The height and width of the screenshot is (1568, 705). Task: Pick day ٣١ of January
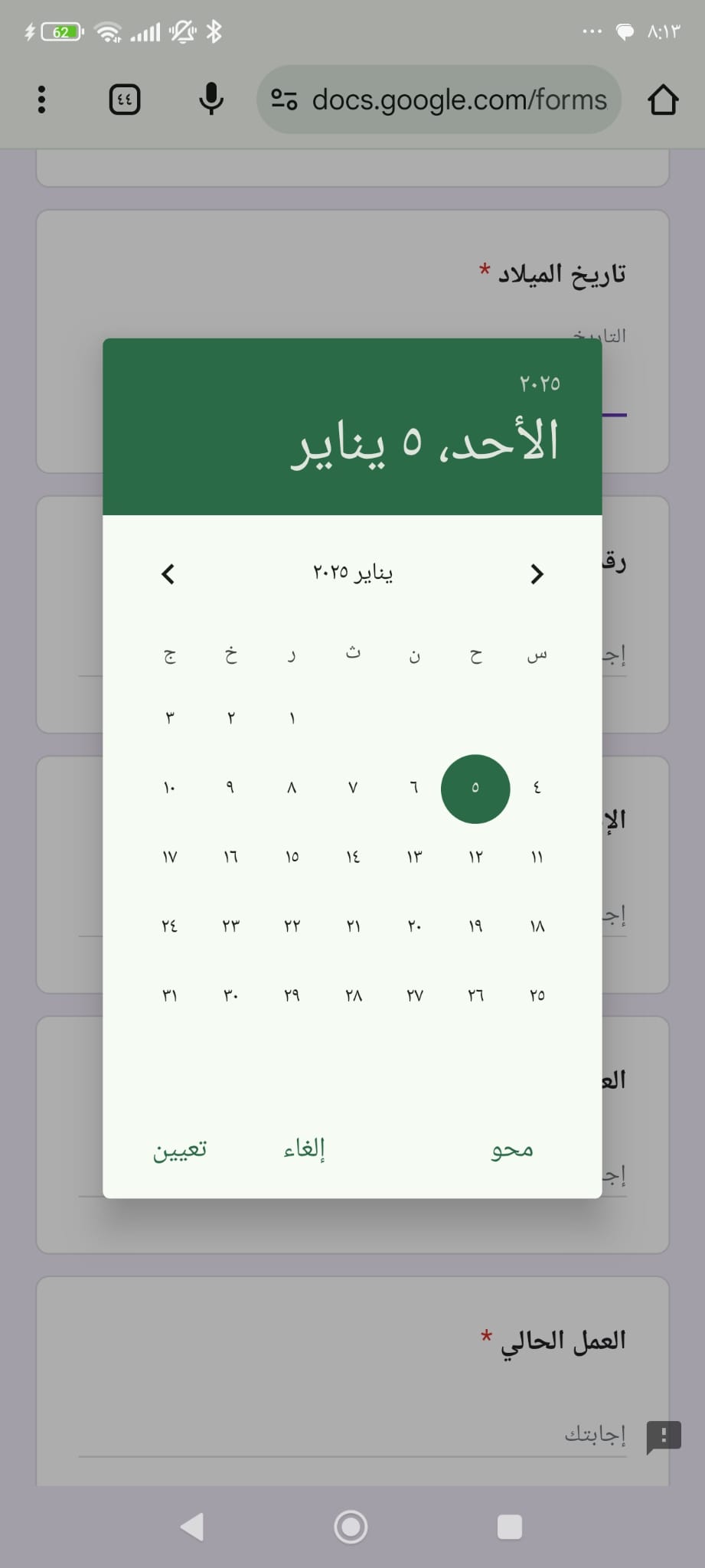[x=169, y=995]
